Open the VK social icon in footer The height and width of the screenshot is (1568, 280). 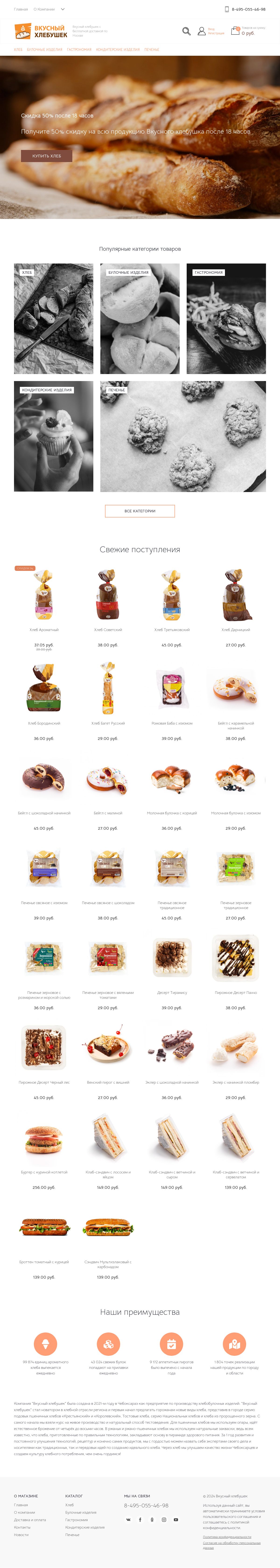point(128,1519)
